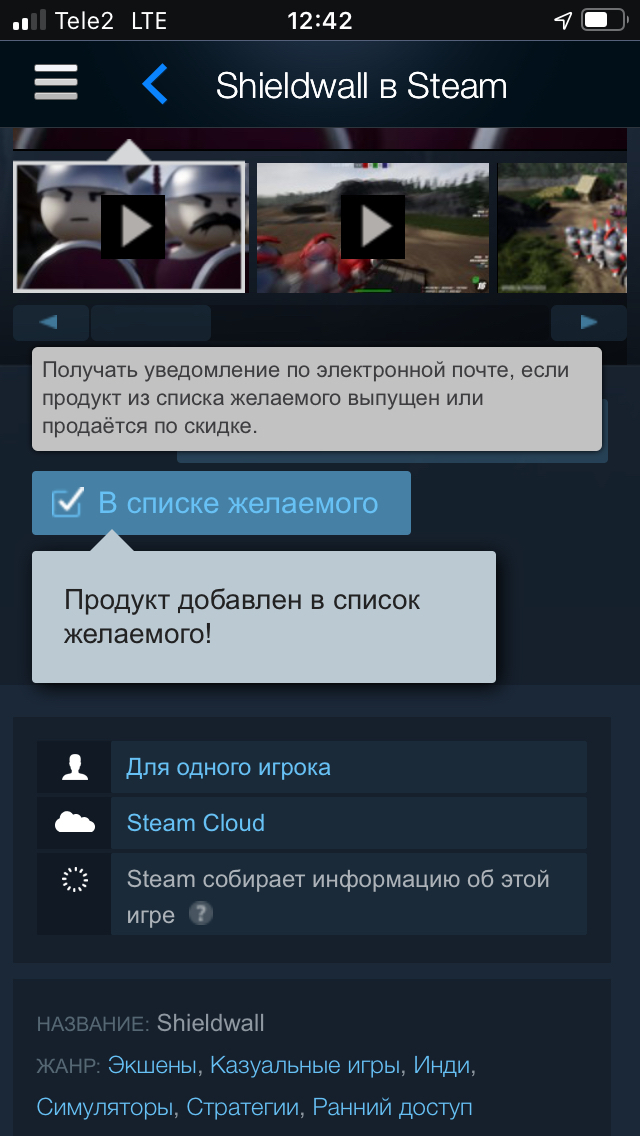Open the Стратегии genre link
Viewport: 640px width, 1136px height.
(x=243, y=1107)
